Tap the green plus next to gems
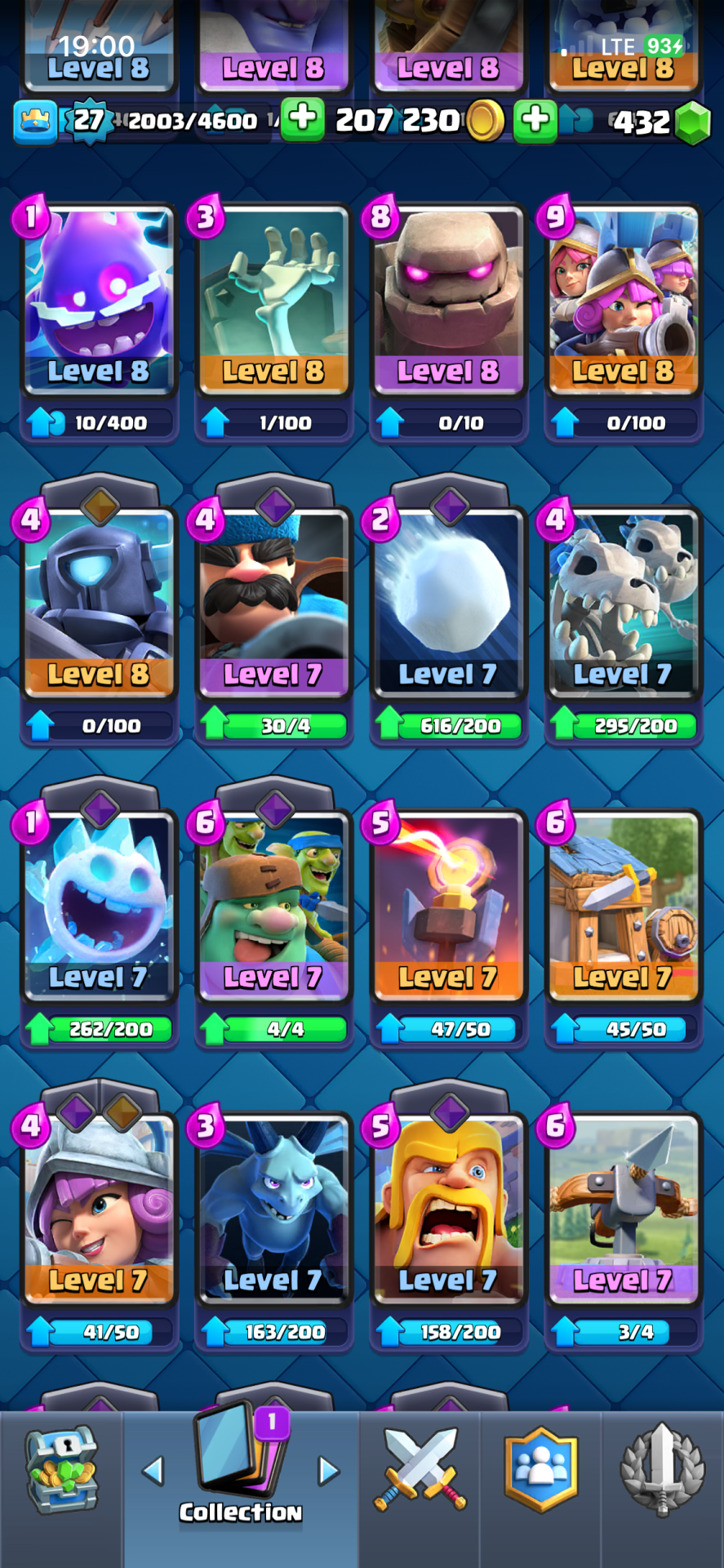Screen dimensions: 724x1568 pyautogui.click(x=535, y=119)
